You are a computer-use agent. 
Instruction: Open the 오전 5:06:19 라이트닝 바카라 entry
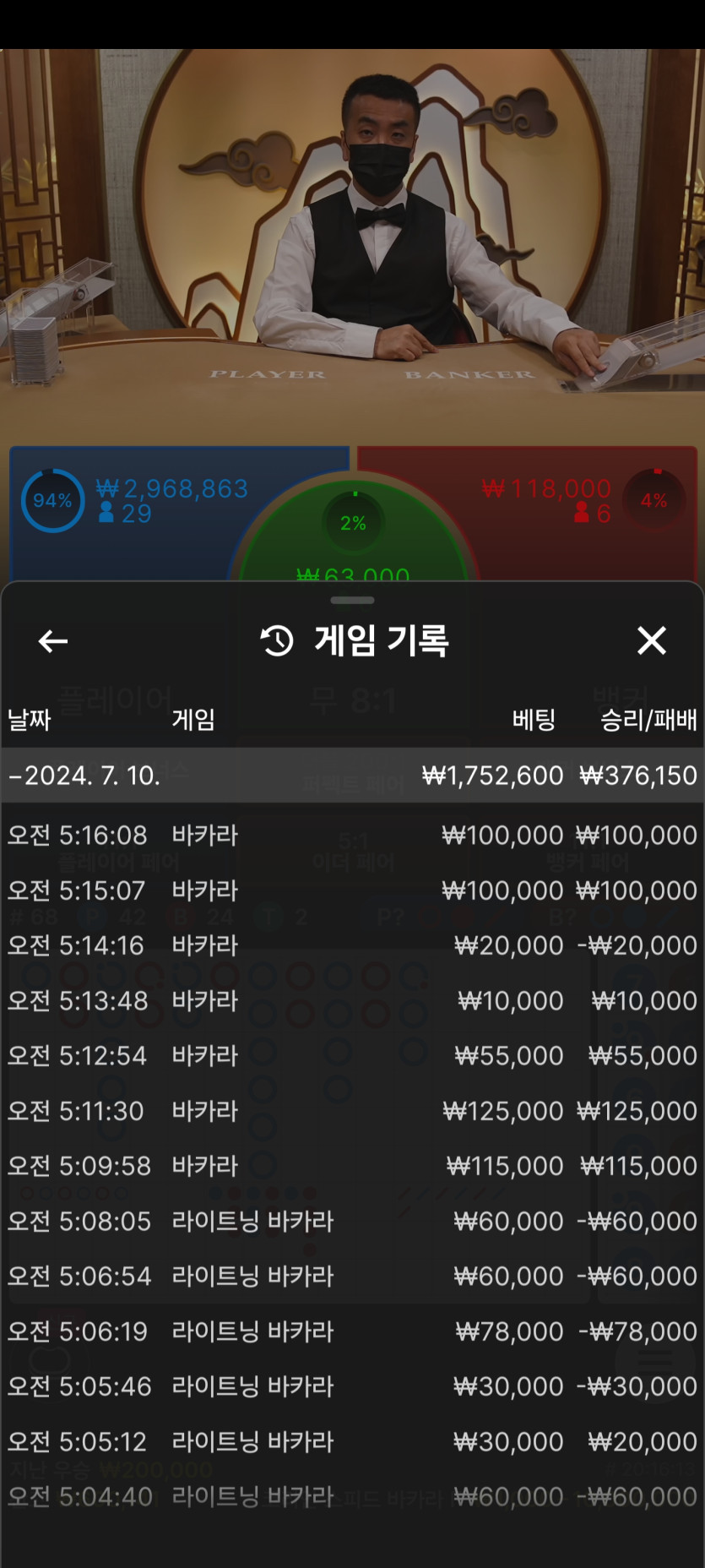click(352, 1331)
